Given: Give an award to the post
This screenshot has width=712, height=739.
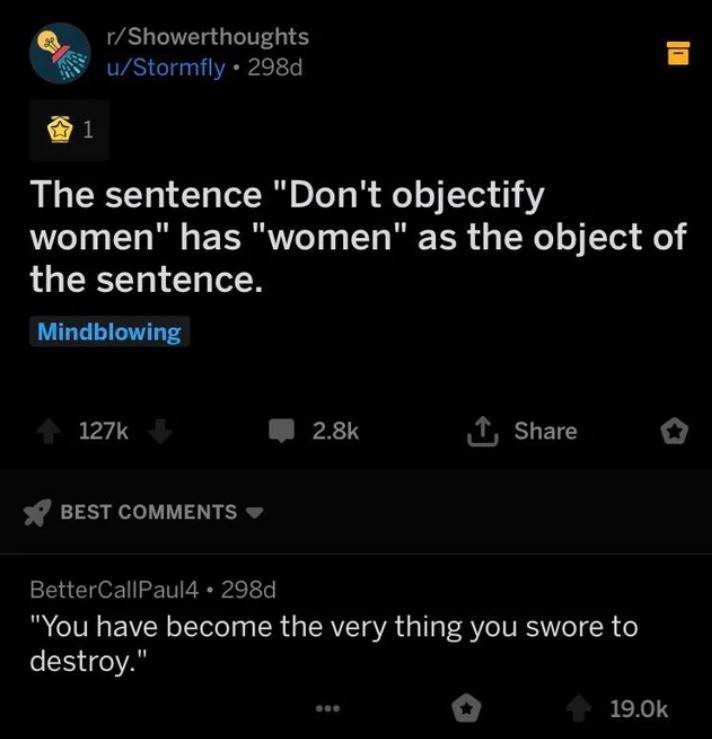Looking at the screenshot, I should point(676,432).
